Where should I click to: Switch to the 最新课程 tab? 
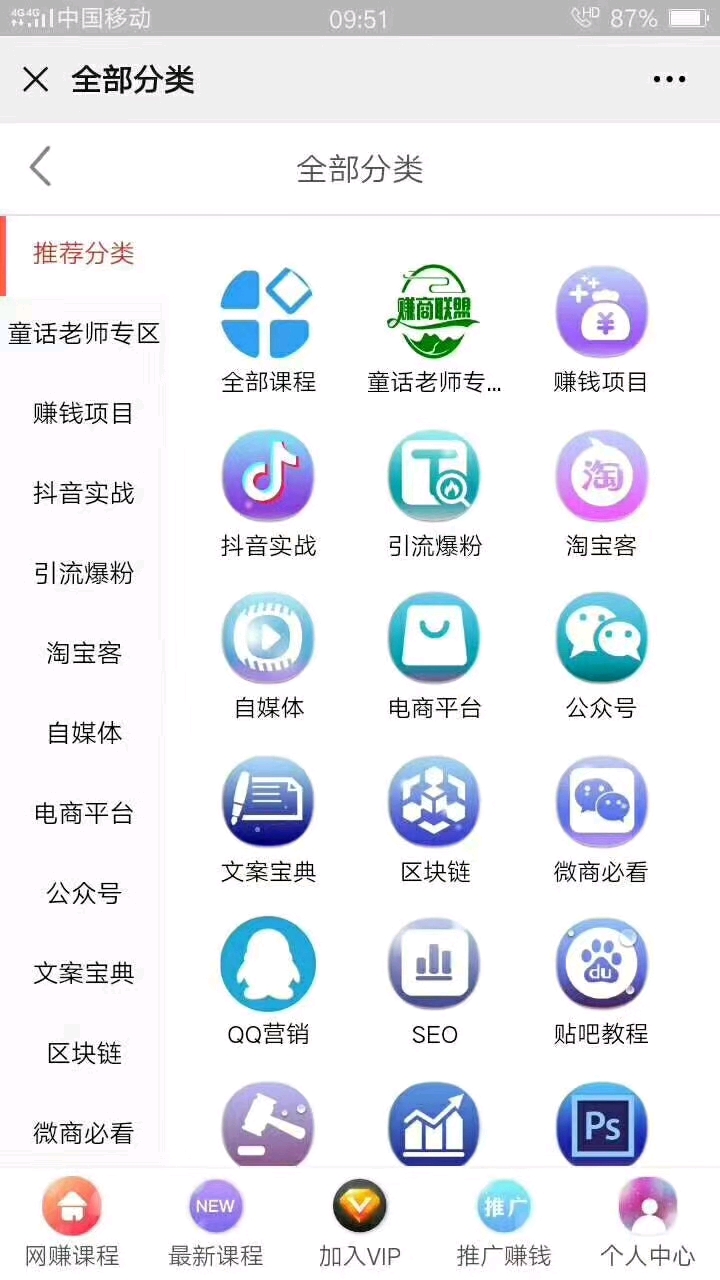216,1223
